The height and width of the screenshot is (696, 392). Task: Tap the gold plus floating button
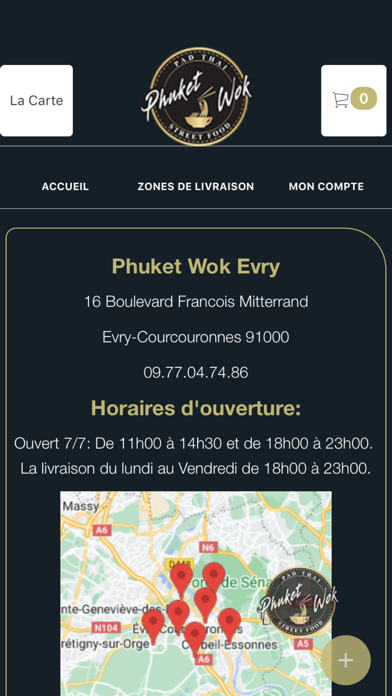coord(346,660)
